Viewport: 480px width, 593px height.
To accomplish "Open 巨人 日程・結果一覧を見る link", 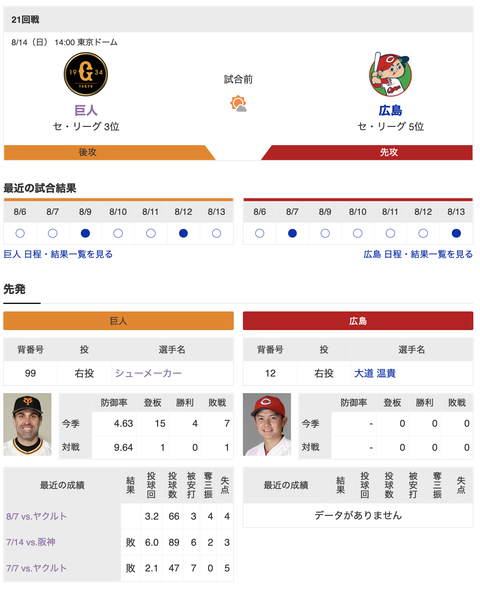I will point(58,254).
